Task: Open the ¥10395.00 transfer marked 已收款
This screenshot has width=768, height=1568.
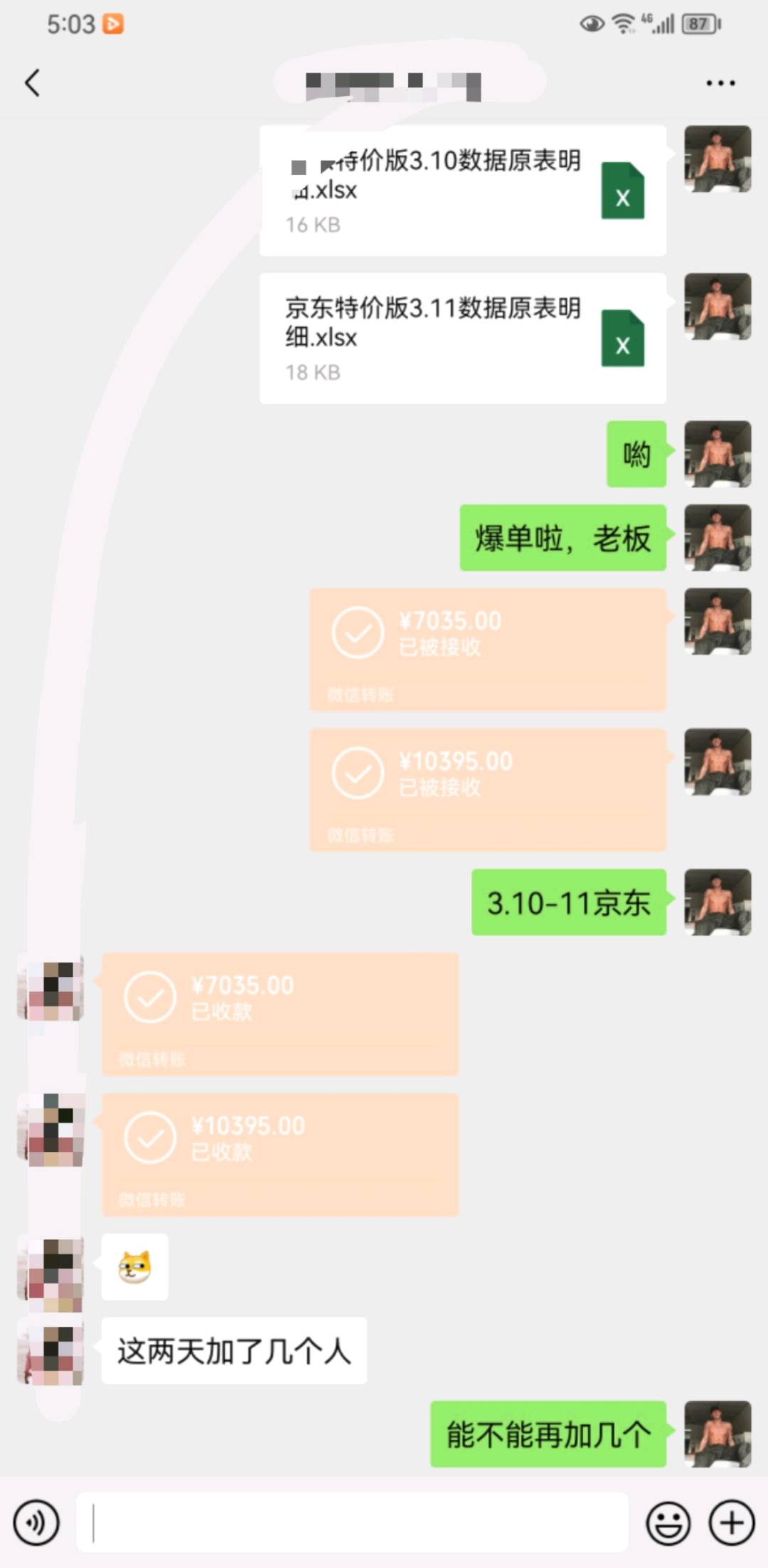Action: click(280, 1155)
